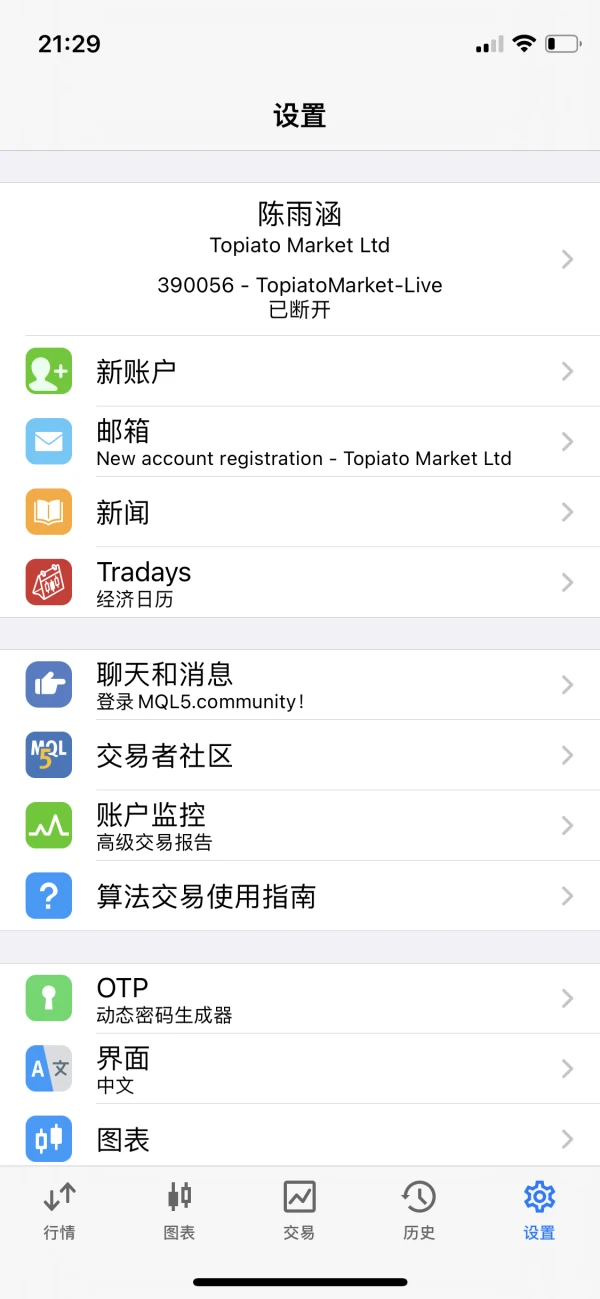Screen dimensions: 600x1299
Task: Open the OTP 动态密码生成器 row
Action: [300, 998]
